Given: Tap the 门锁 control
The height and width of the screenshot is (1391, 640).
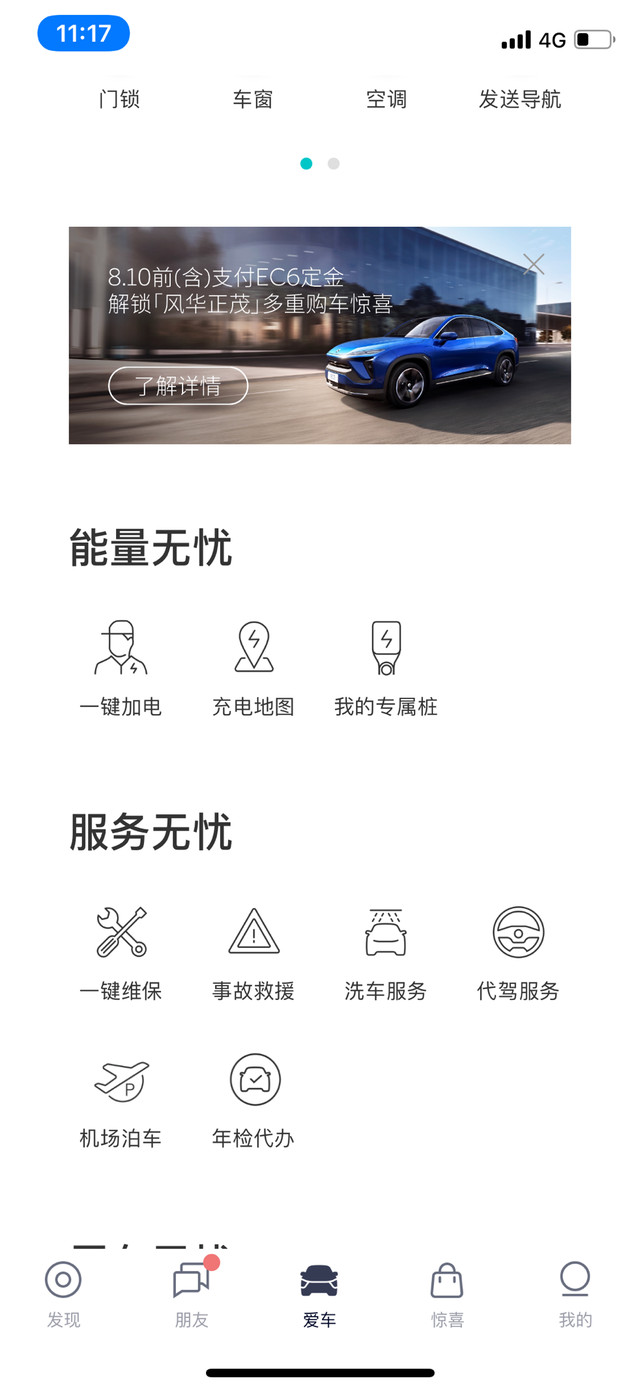Looking at the screenshot, I should (x=120, y=98).
